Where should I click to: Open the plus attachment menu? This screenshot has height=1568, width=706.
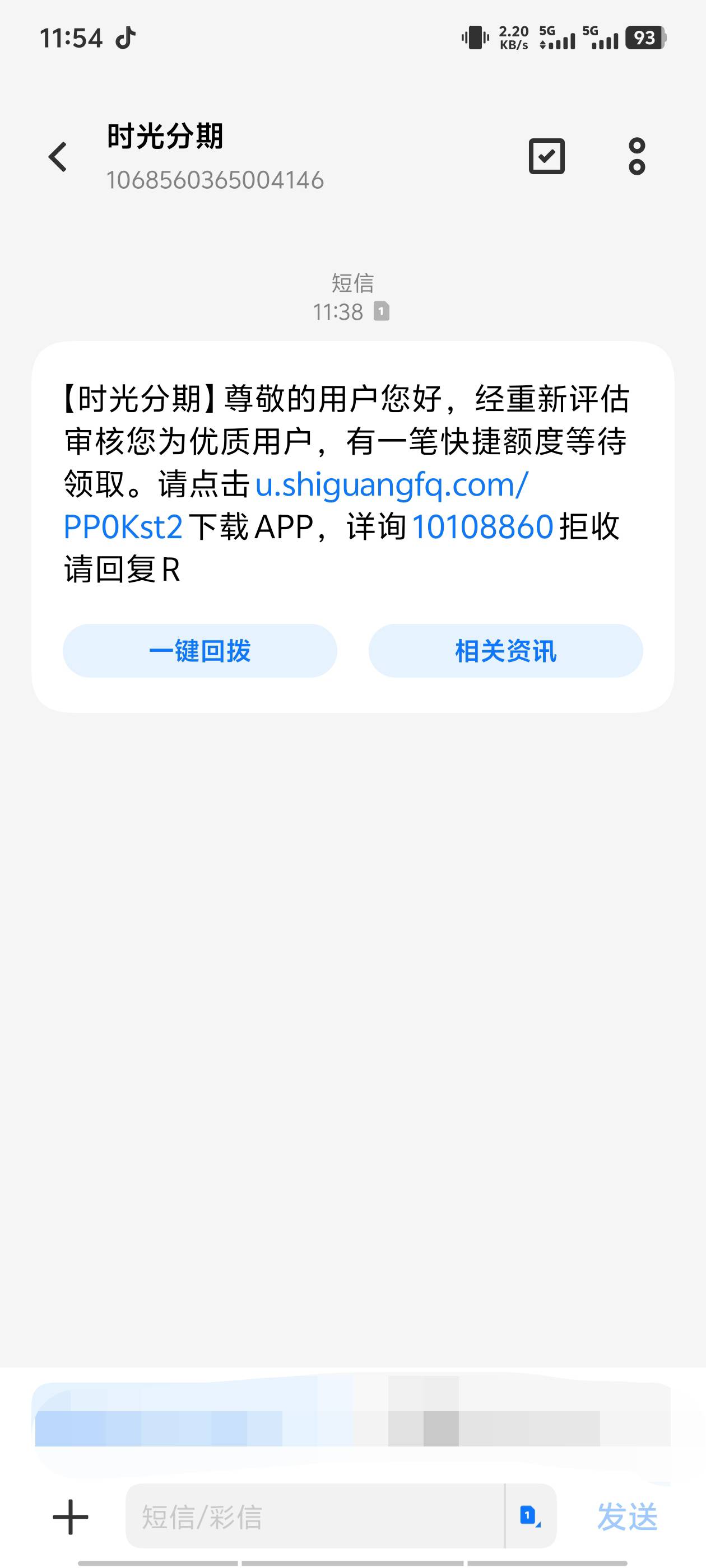click(x=71, y=1517)
